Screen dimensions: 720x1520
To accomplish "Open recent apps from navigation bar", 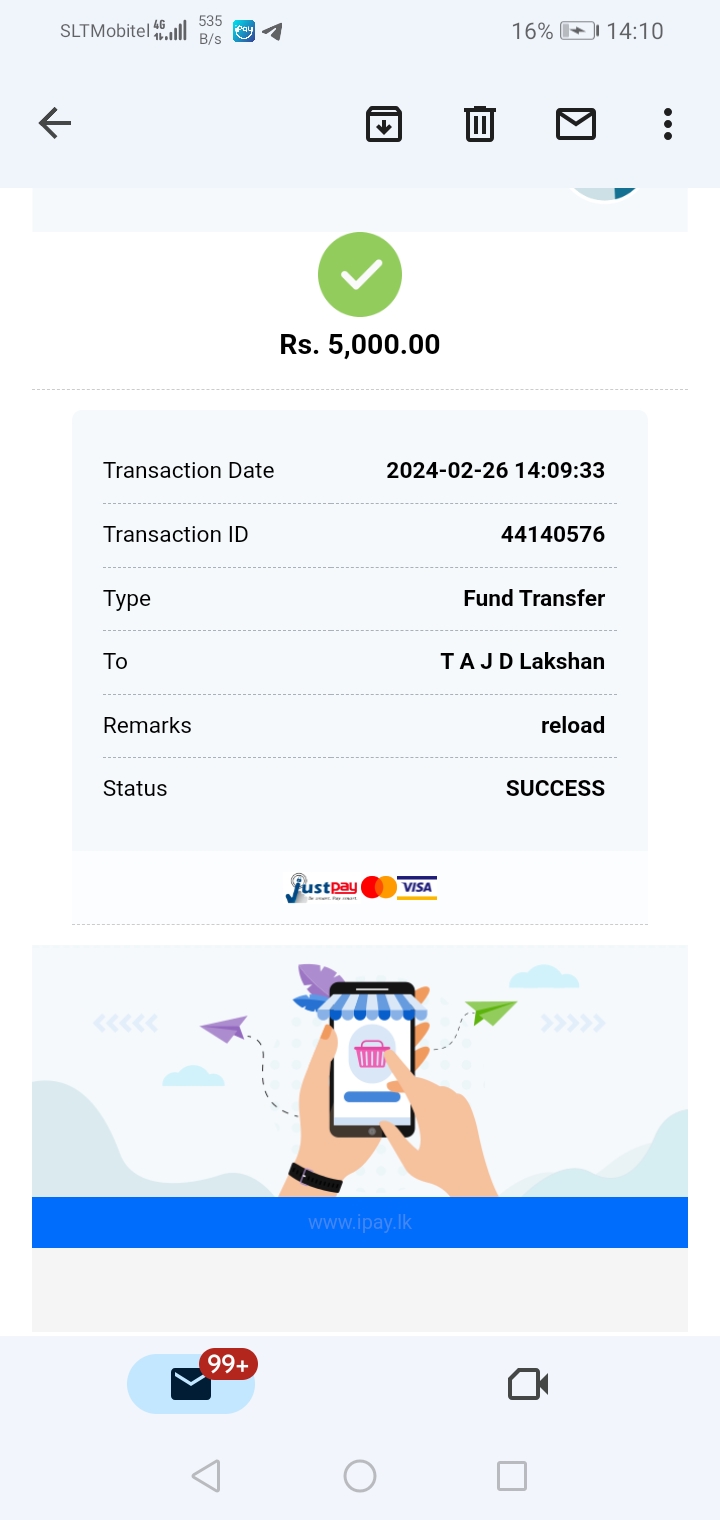I will (x=512, y=1476).
